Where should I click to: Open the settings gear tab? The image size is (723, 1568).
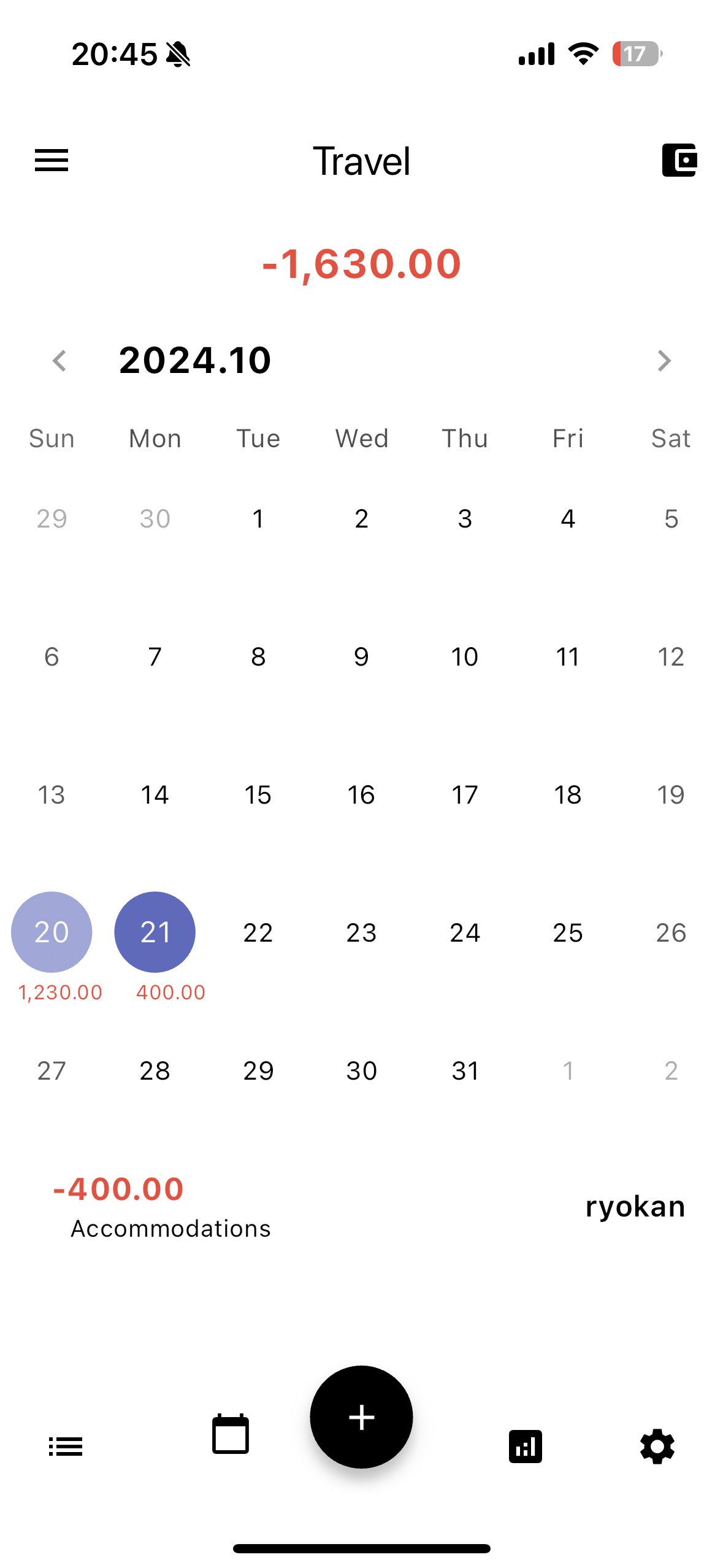point(657,1447)
